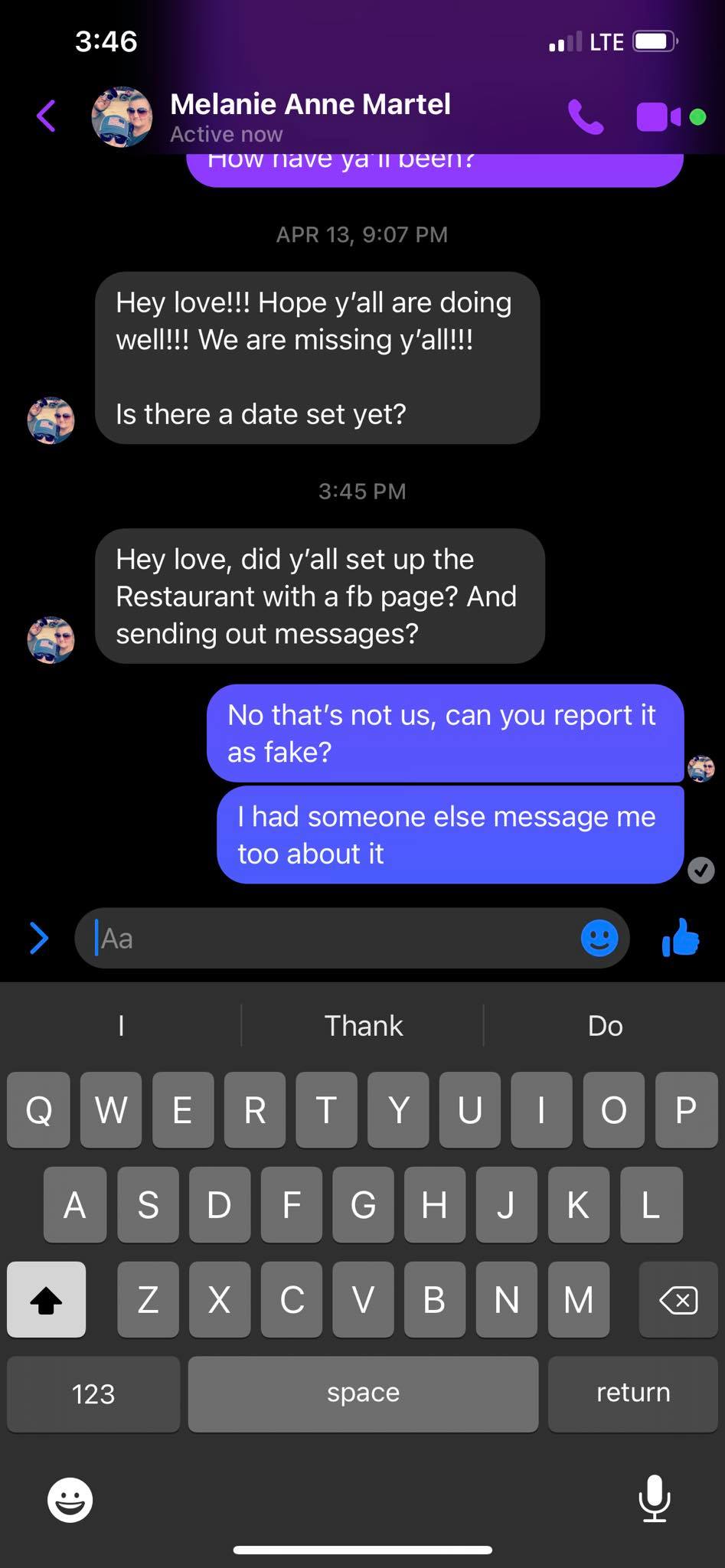725x1568 pixels.
Task: Start dictation with the microphone
Action: pos(655,1499)
